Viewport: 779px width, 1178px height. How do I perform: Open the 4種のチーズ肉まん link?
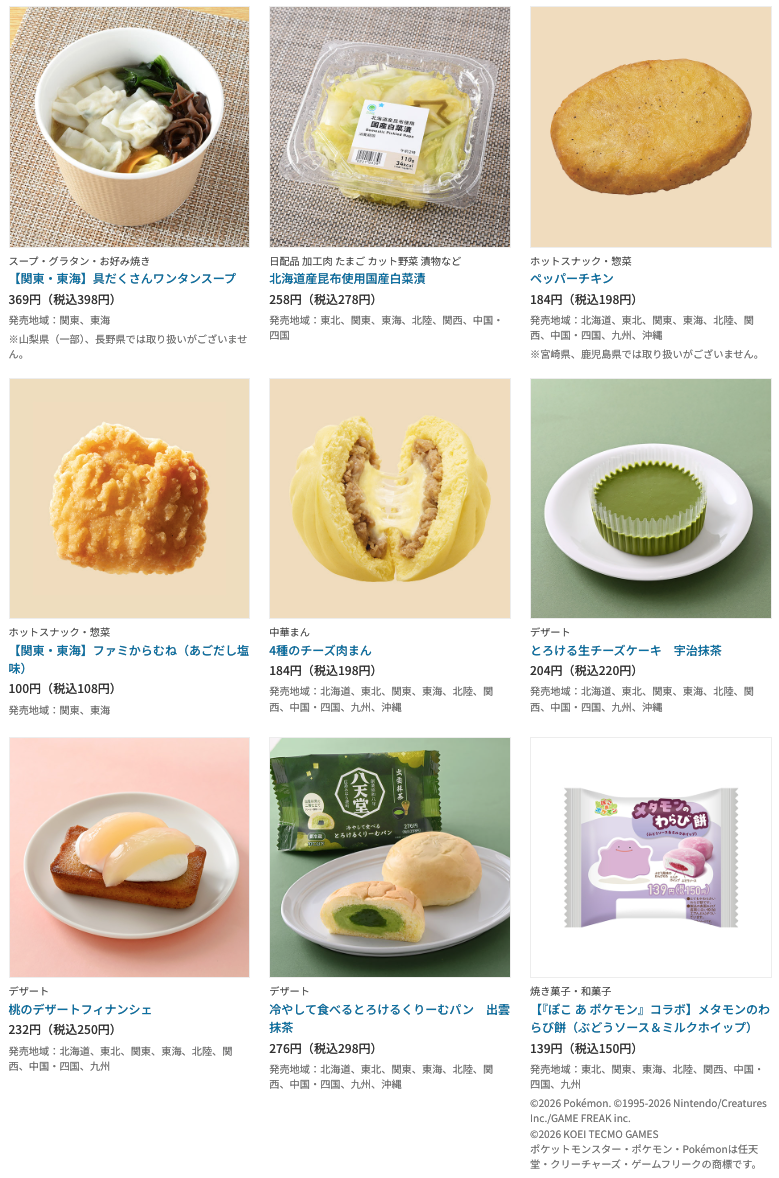pyautogui.click(x=320, y=651)
